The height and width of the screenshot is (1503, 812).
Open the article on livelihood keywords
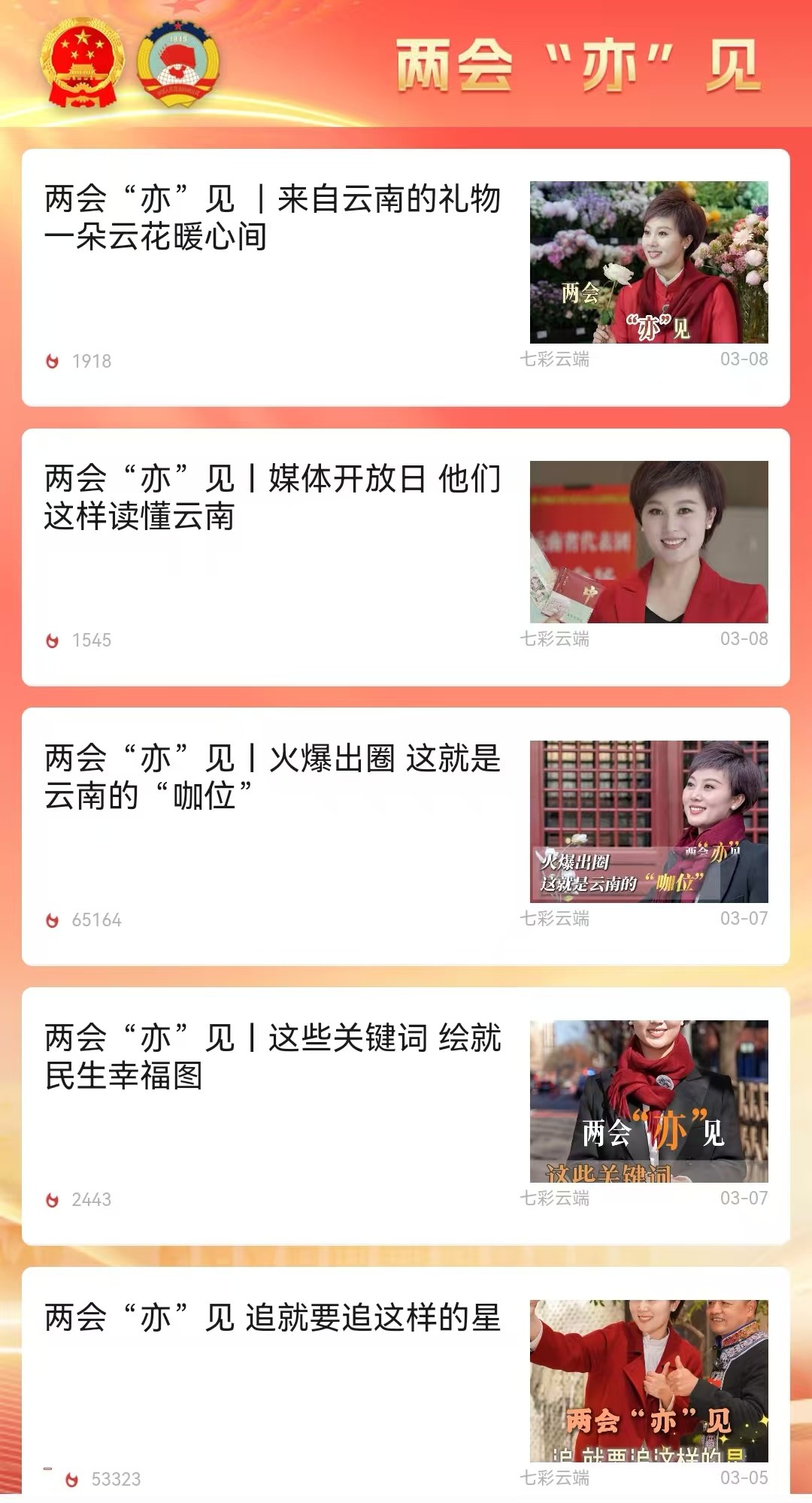(x=272, y=1056)
